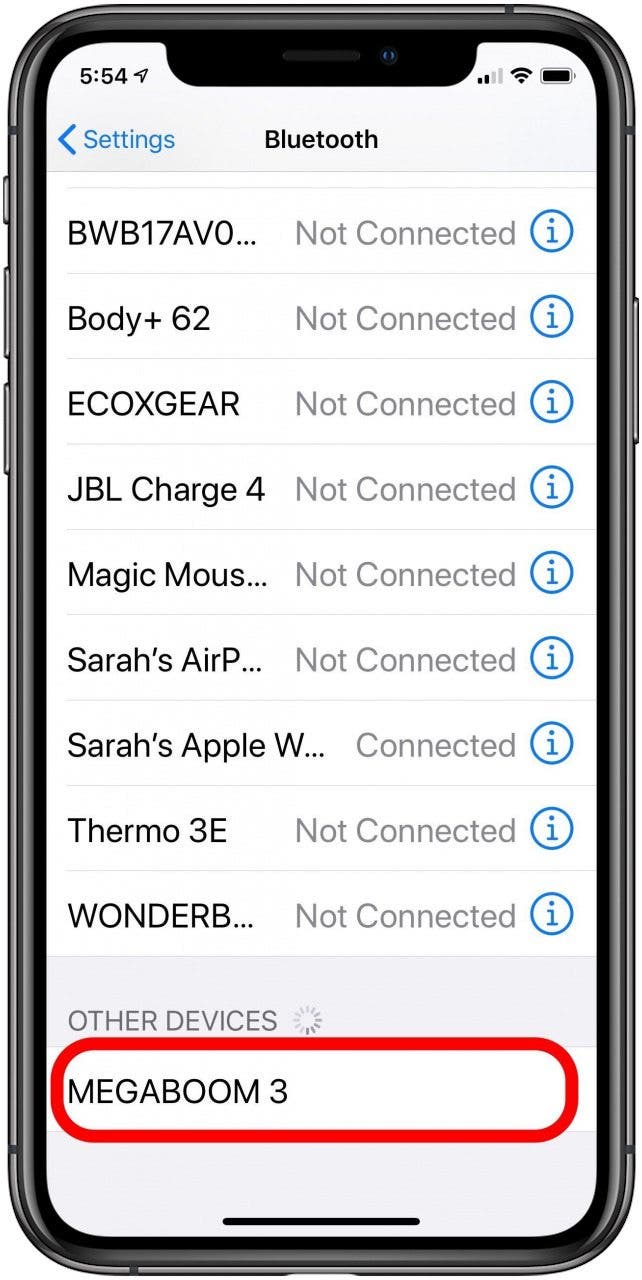Pair with MEGABOOM 3

(320, 1091)
